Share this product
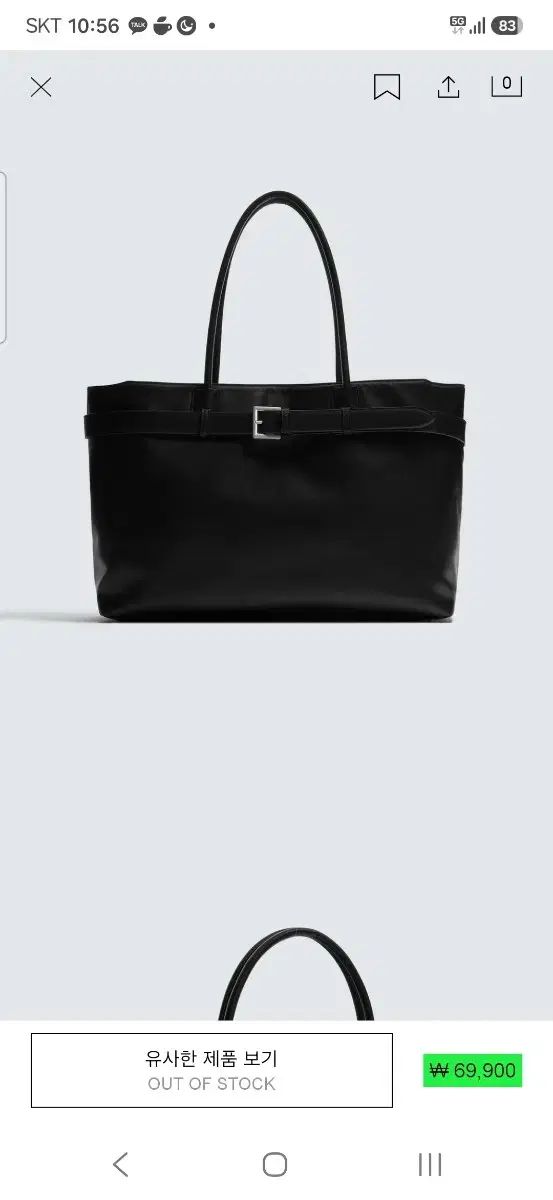 (x=448, y=87)
